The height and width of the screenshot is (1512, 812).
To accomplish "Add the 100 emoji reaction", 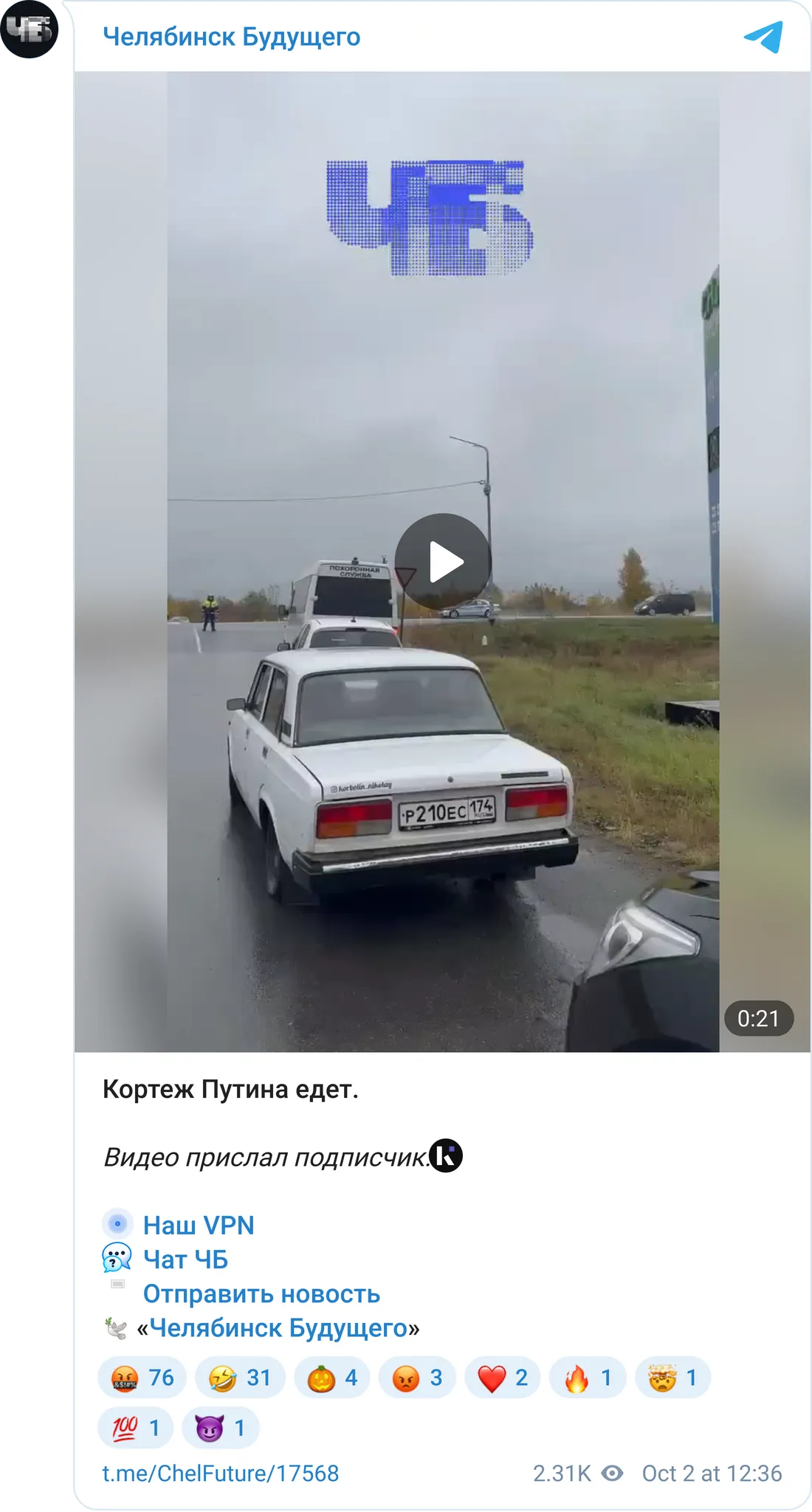I will (135, 1428).
